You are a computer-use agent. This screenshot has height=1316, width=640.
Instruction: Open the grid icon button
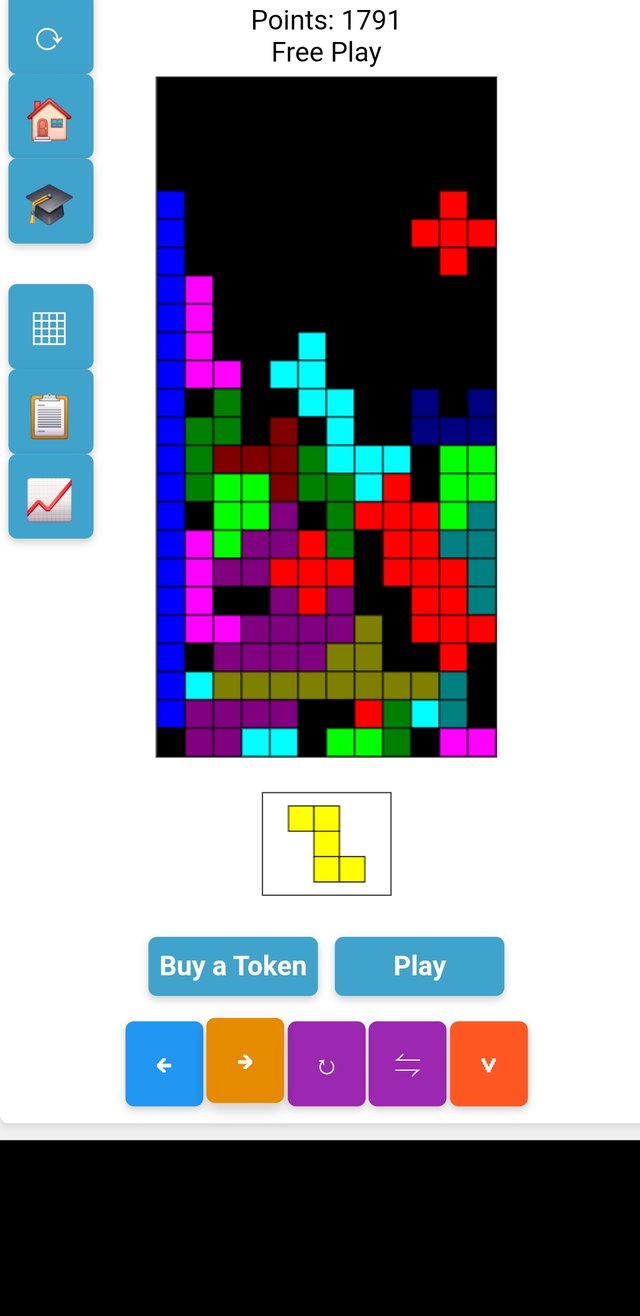pos(50,327)
